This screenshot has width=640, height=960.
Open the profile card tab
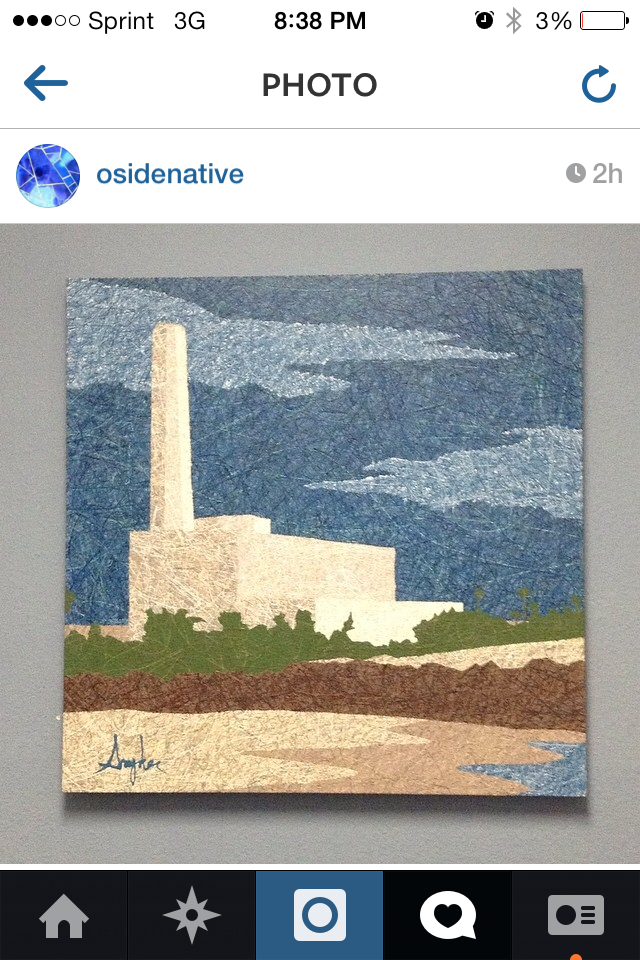point(575,916)
